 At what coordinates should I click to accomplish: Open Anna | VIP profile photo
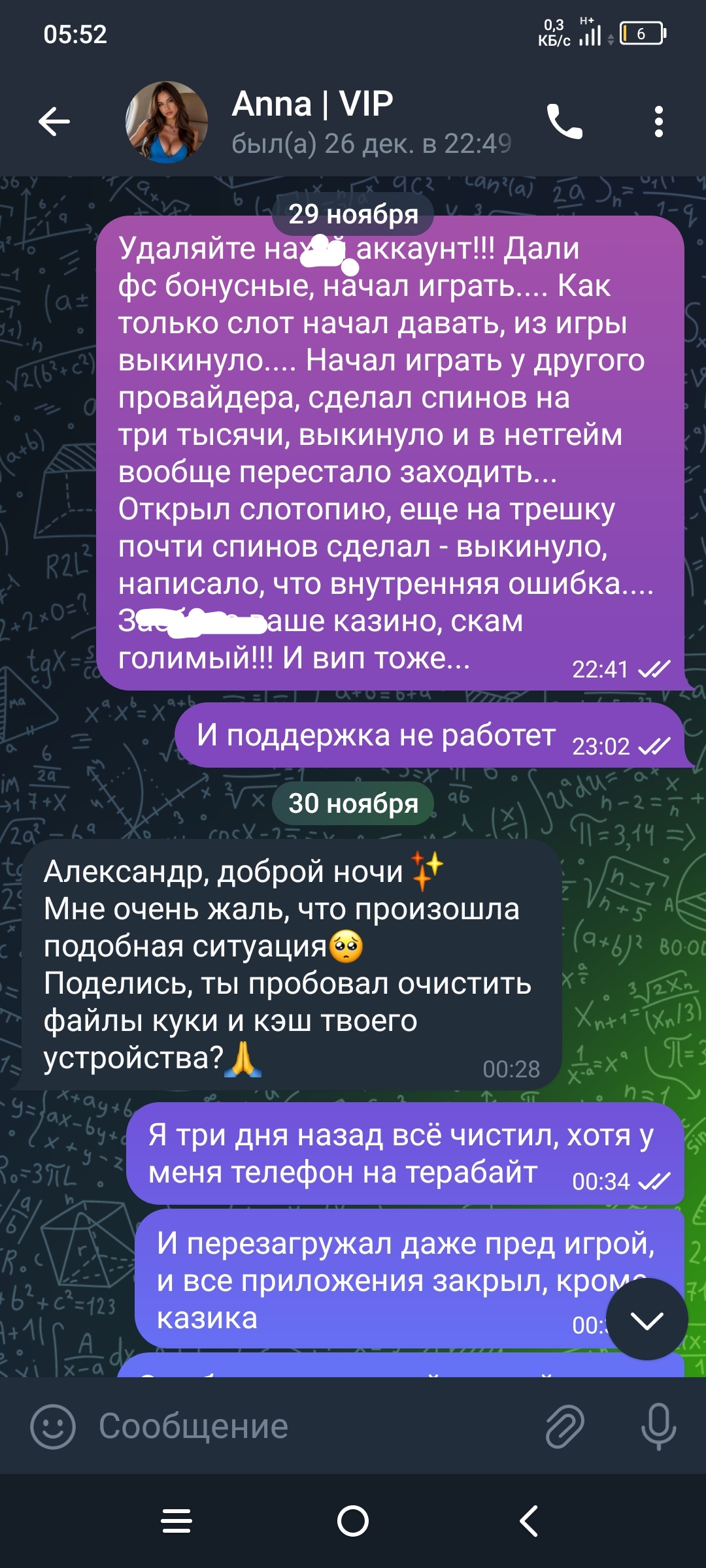coord(167,122)
